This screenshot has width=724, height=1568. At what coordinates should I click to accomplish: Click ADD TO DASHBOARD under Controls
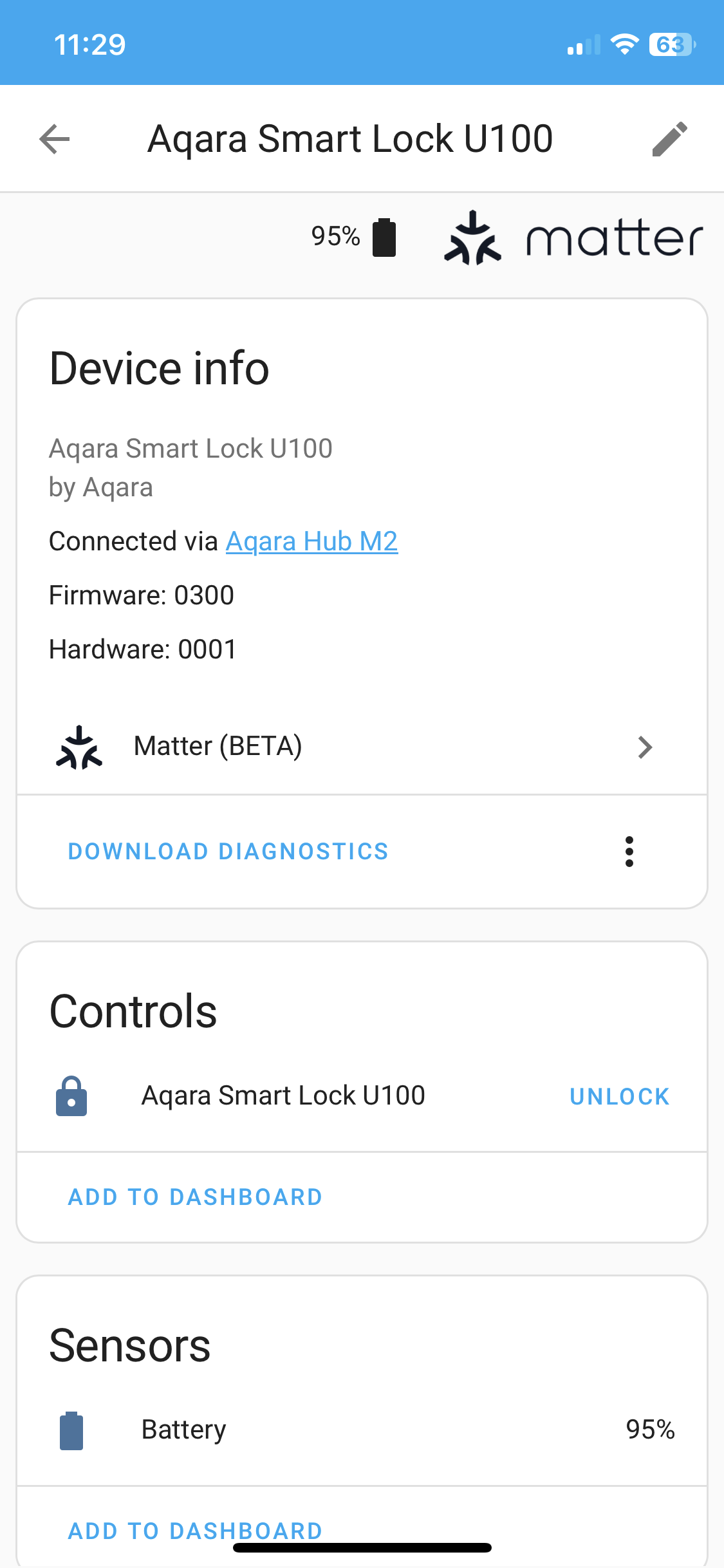point(194,1196)
